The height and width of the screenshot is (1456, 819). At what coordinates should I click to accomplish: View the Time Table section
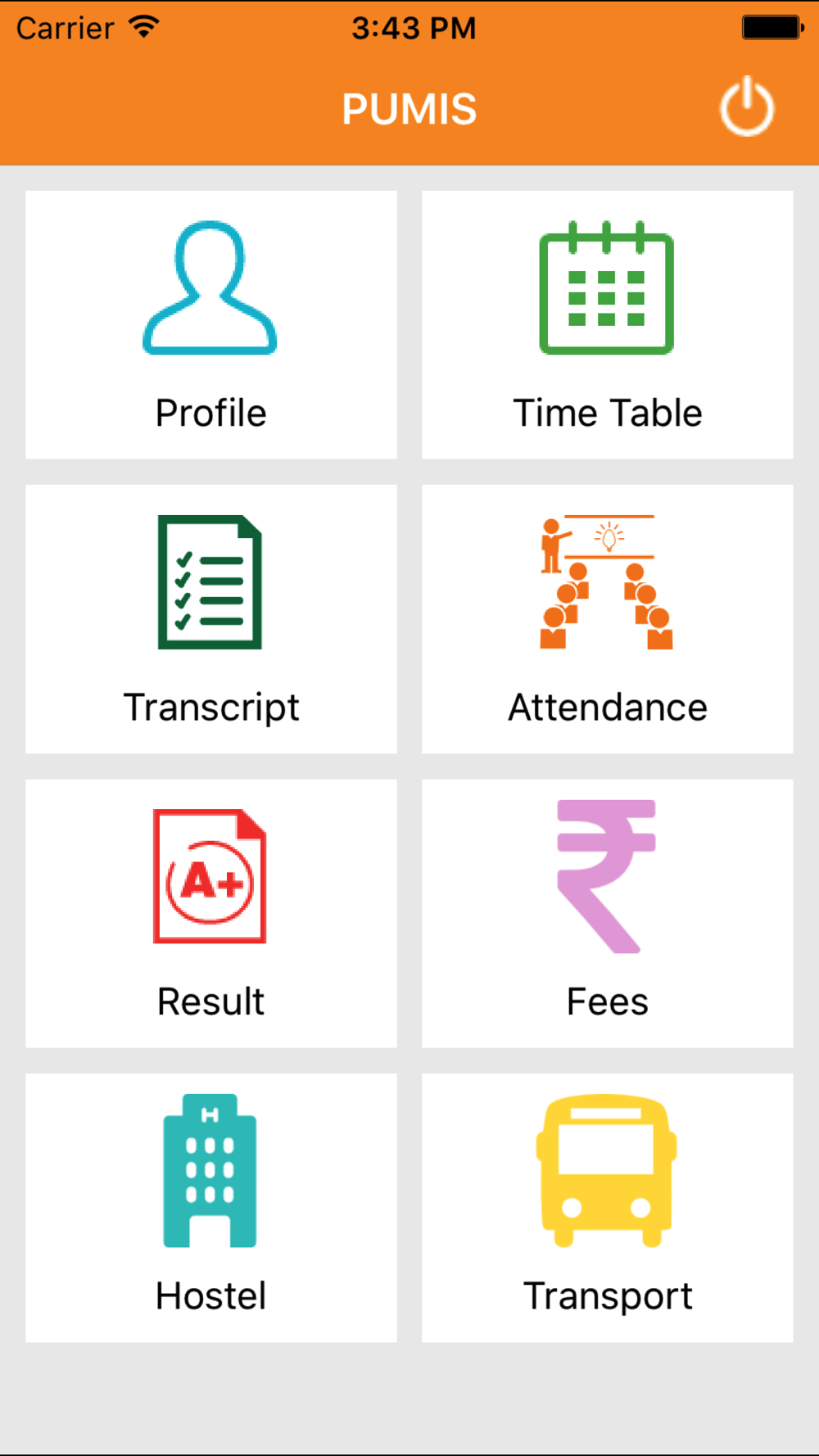(x=607, y=325)
